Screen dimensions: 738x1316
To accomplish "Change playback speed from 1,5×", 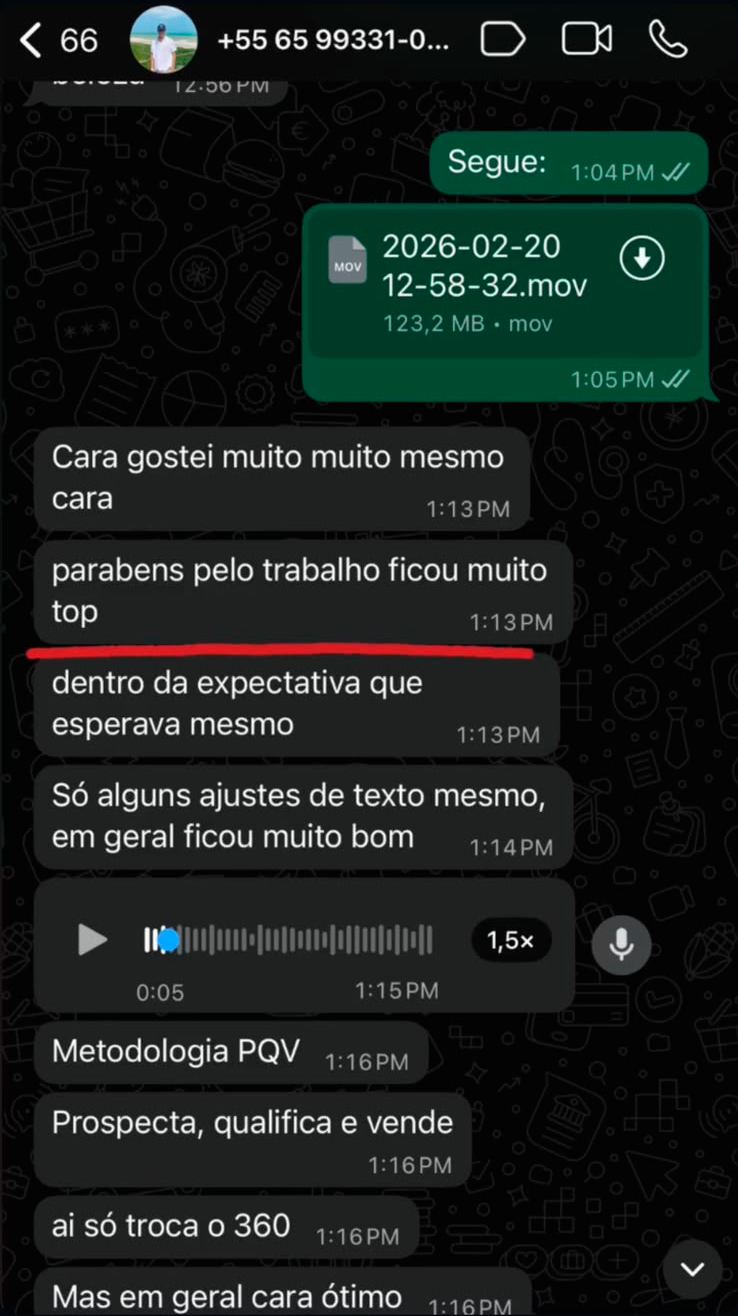I will 511,940.
